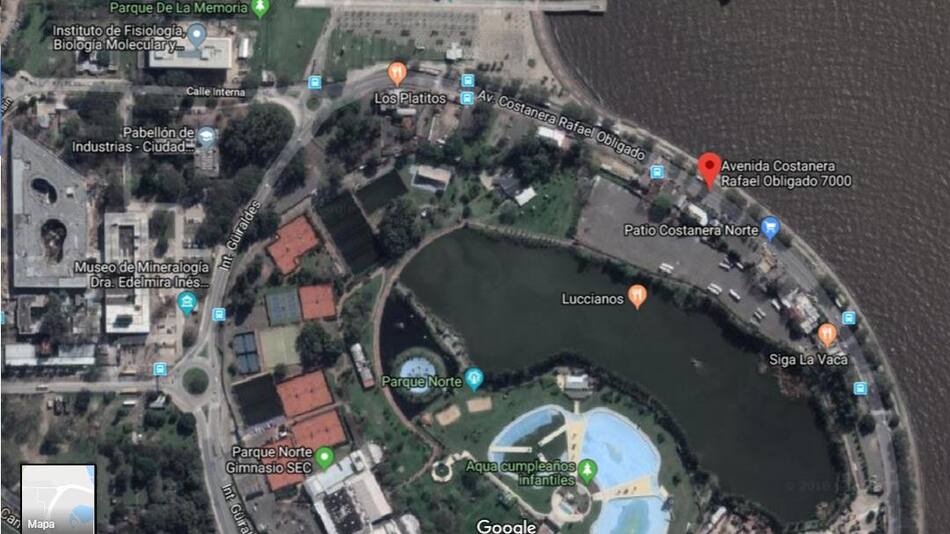Image resolution: width=950 pixels, height=534 pixels.
Task: Switch to the Mapa map view
Action: [x=58, y=498]
